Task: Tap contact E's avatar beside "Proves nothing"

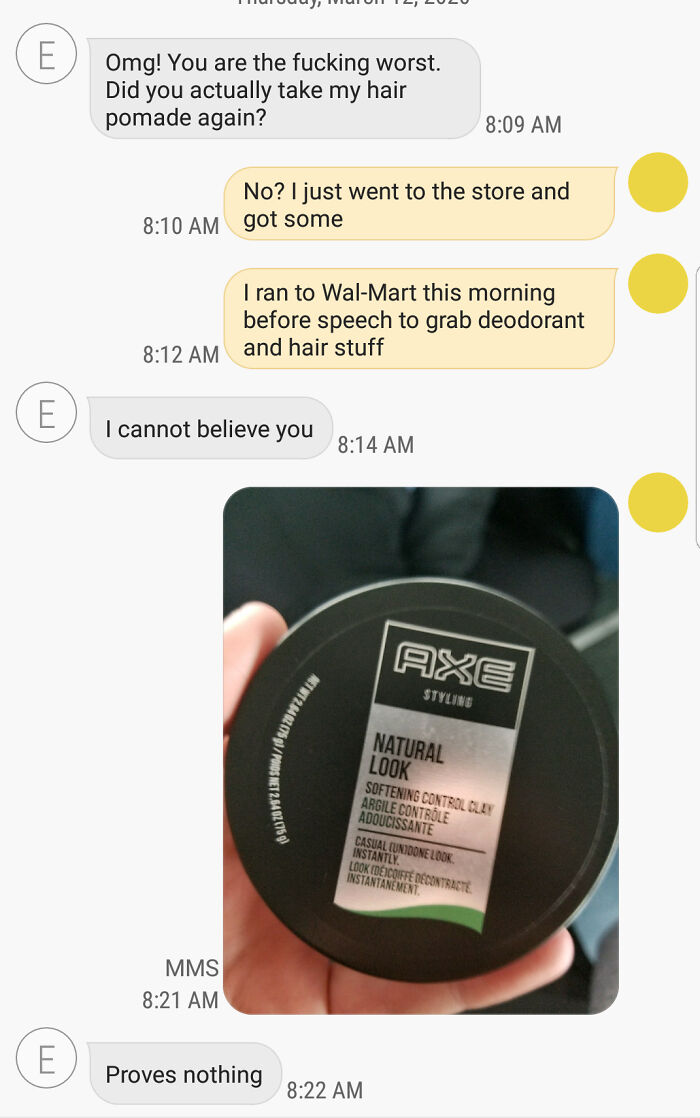Action: click(x=46, y=1057)
